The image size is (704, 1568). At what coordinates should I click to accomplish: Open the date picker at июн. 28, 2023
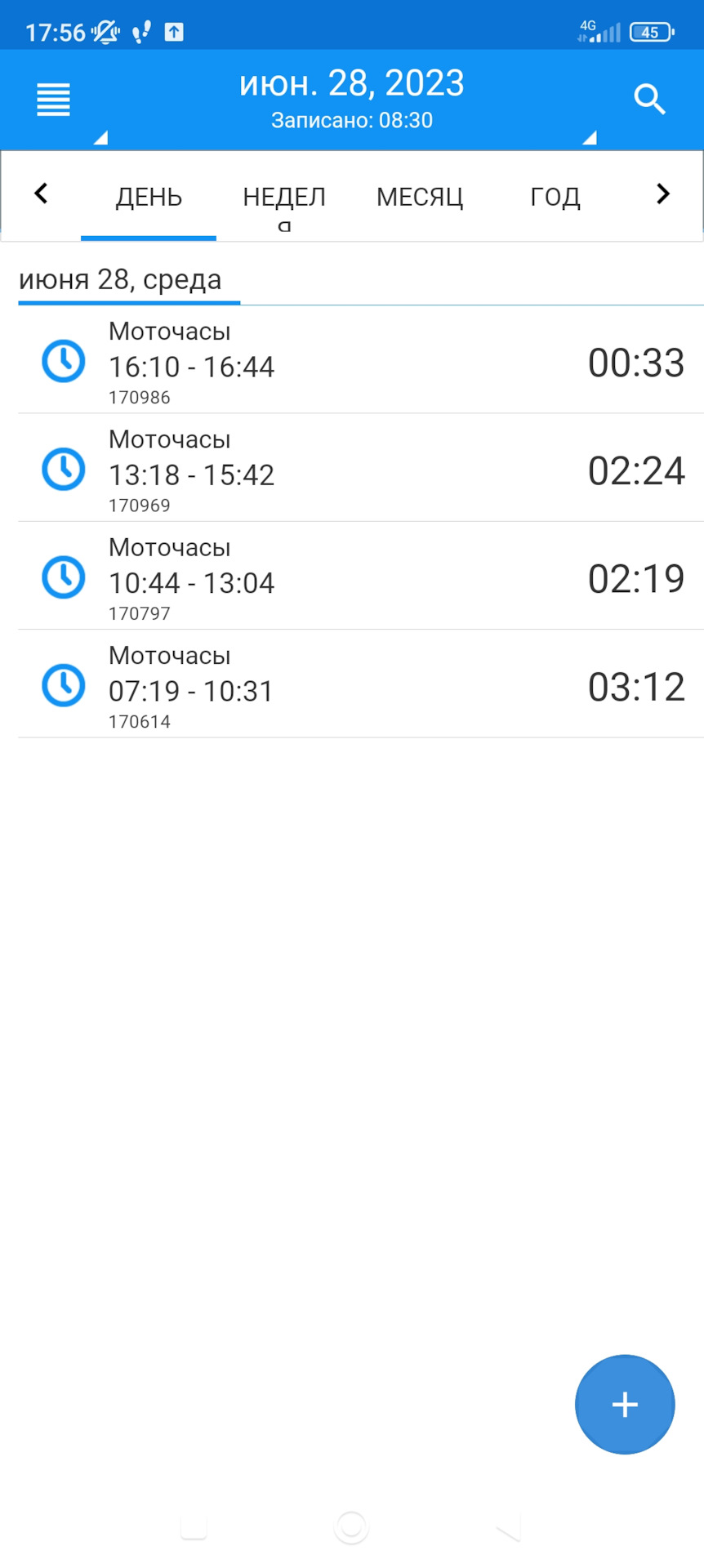coord(351,84)
